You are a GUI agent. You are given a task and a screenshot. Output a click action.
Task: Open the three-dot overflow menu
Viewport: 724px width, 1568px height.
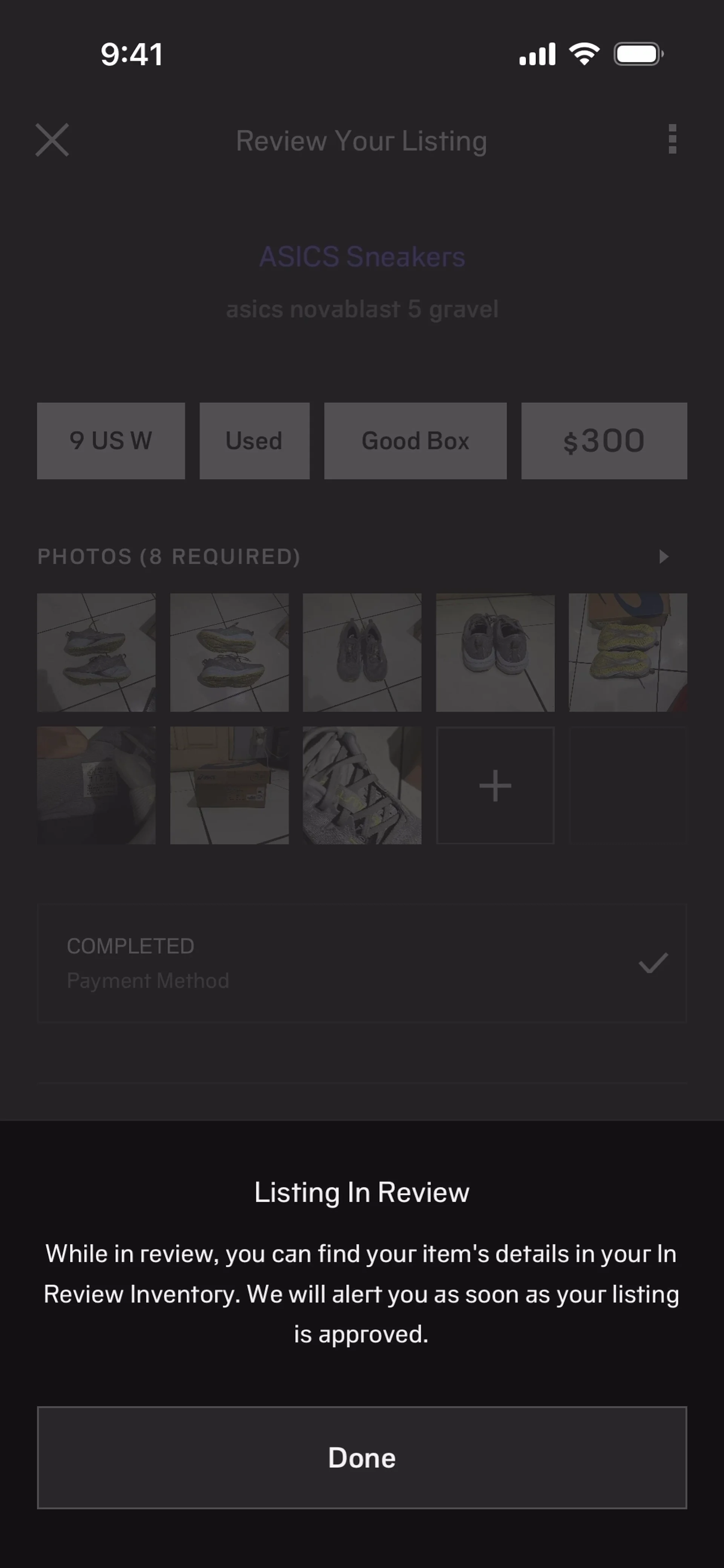pos(672,139)
